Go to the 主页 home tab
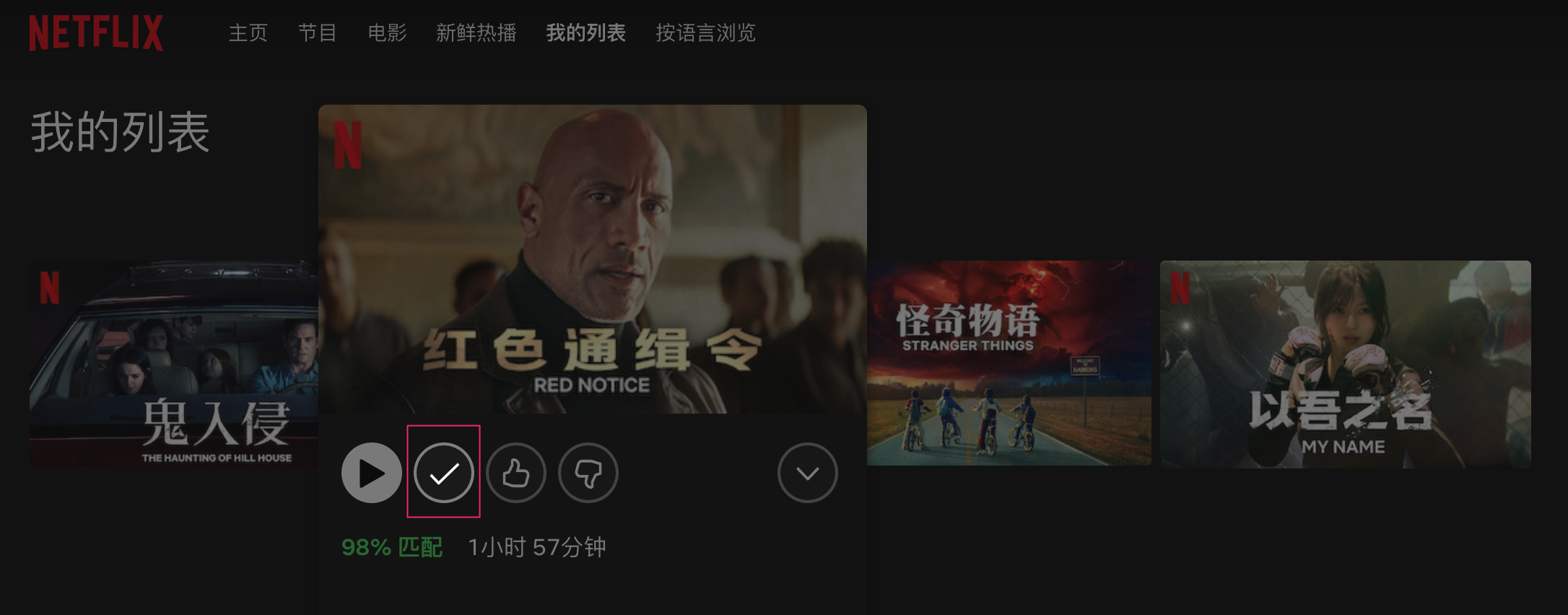The height and width of the screenshot is (615, 1568). click(x=248, y=32)
